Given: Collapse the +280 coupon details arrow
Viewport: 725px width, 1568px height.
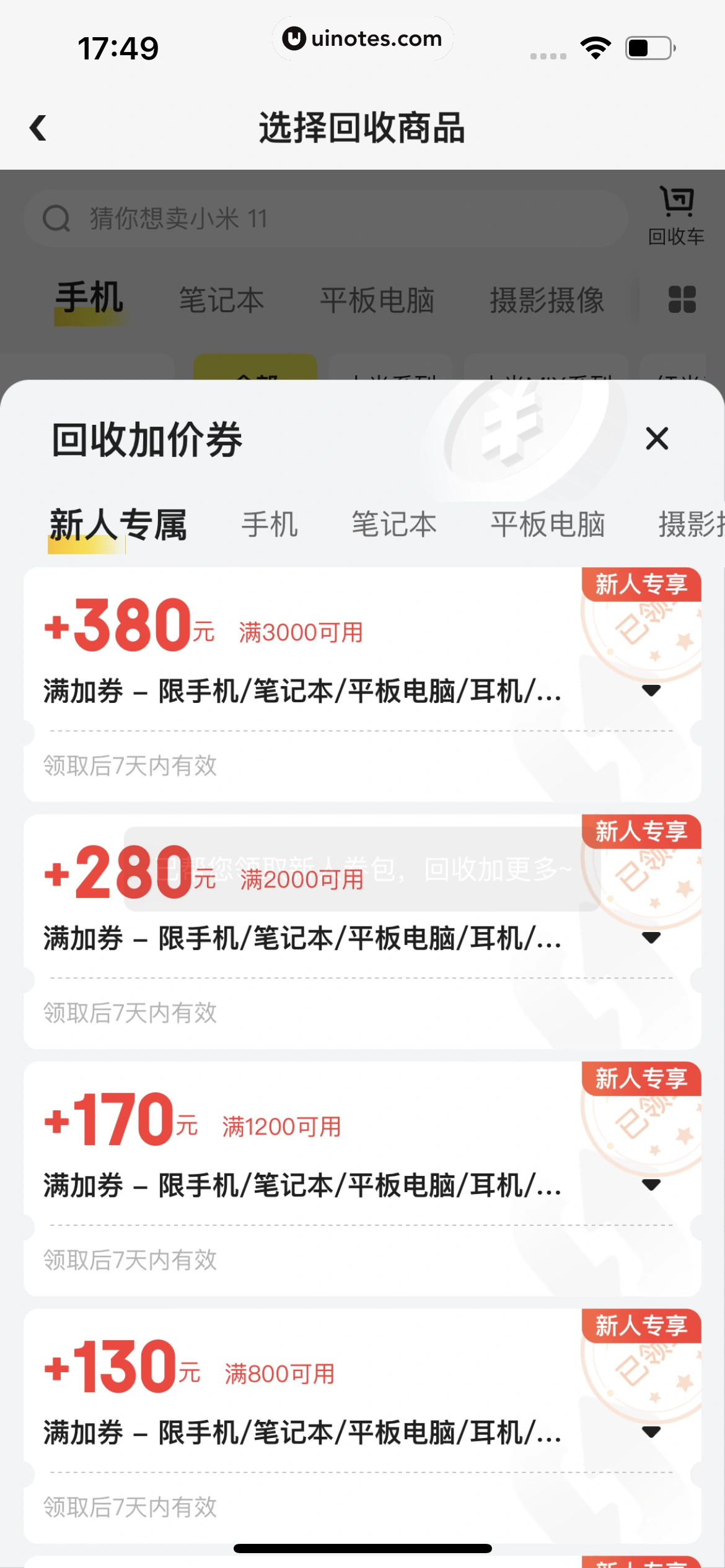Looking at the screenshot, I should point(652,938).
